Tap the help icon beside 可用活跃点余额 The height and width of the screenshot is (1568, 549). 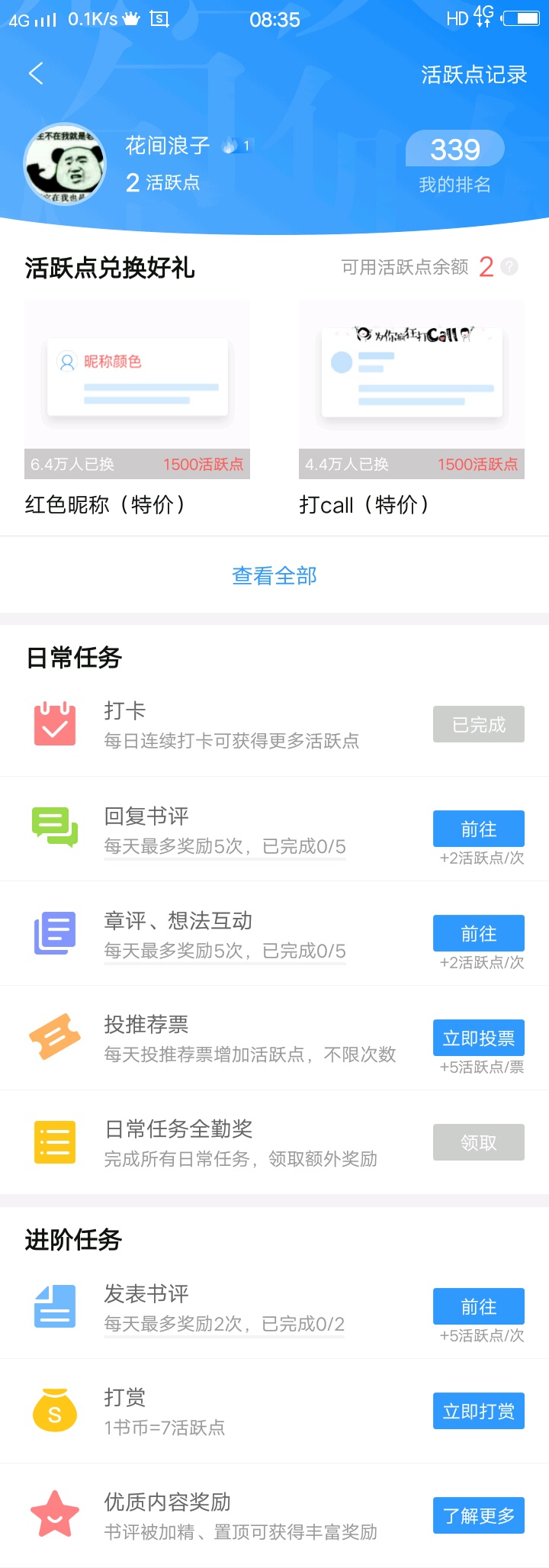click(510, 266)
